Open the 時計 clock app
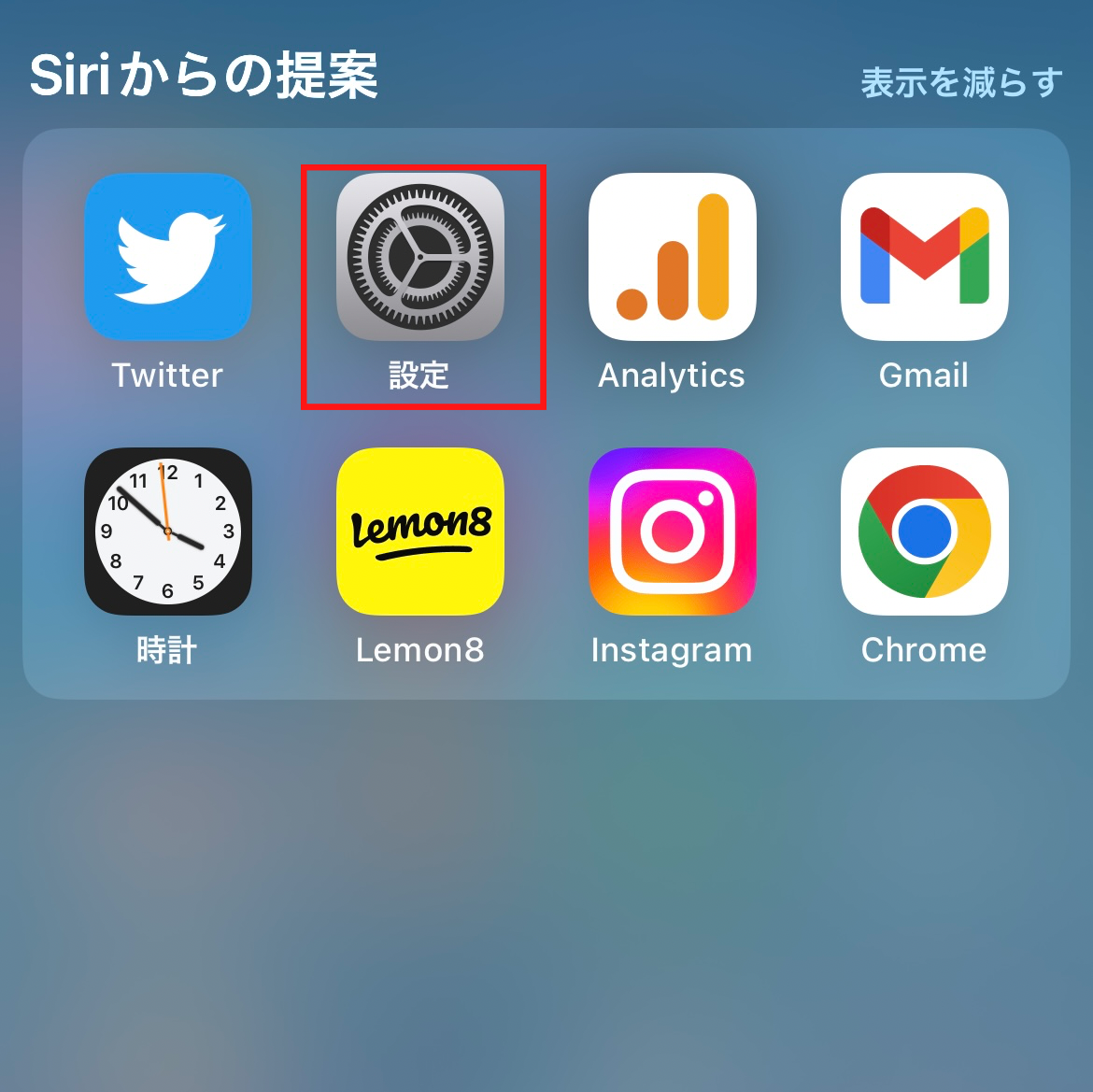Image resolution: width=1093 pixels, height=1092 pixels. [x=168, y=532]
